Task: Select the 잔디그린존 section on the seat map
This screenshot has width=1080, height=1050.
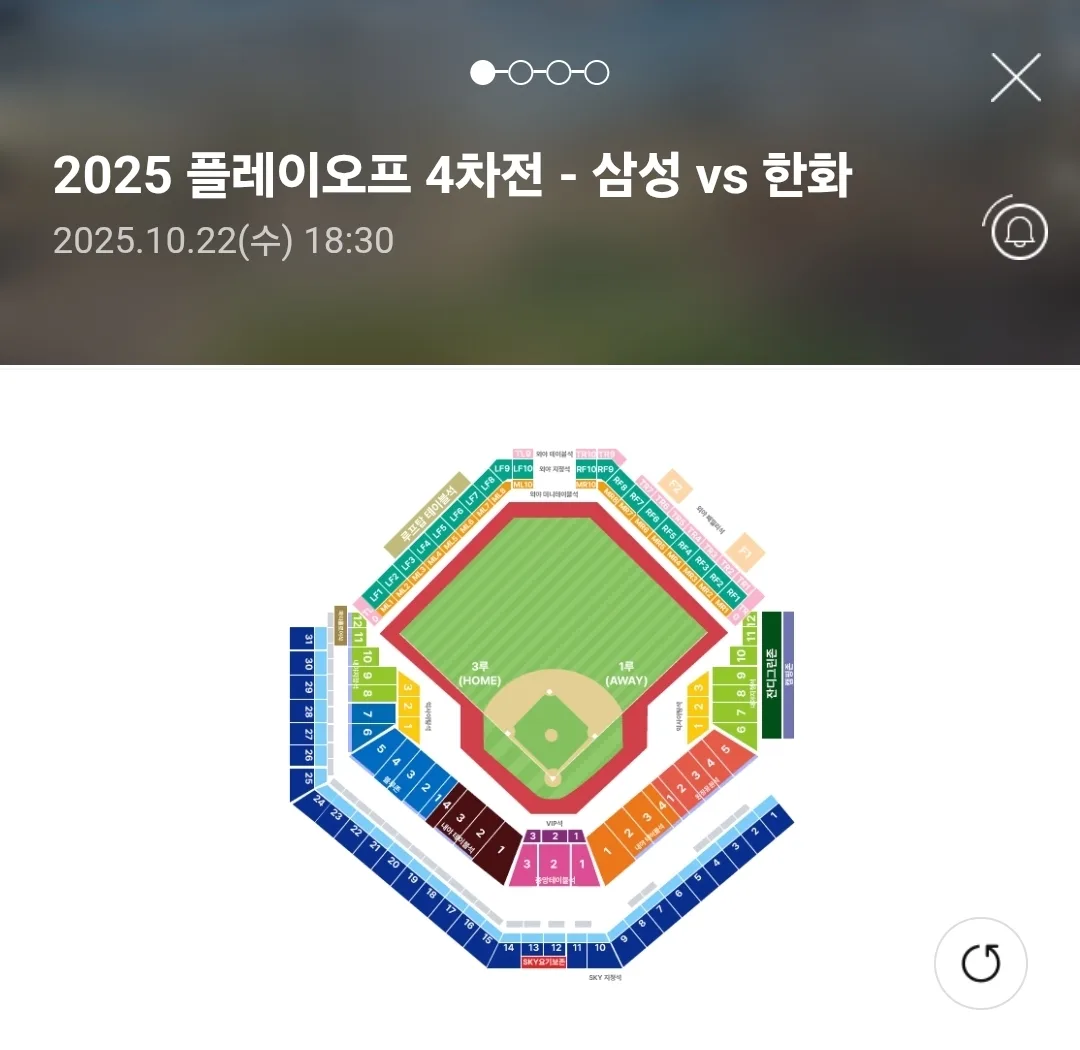Action: click(x=771, y=675)
